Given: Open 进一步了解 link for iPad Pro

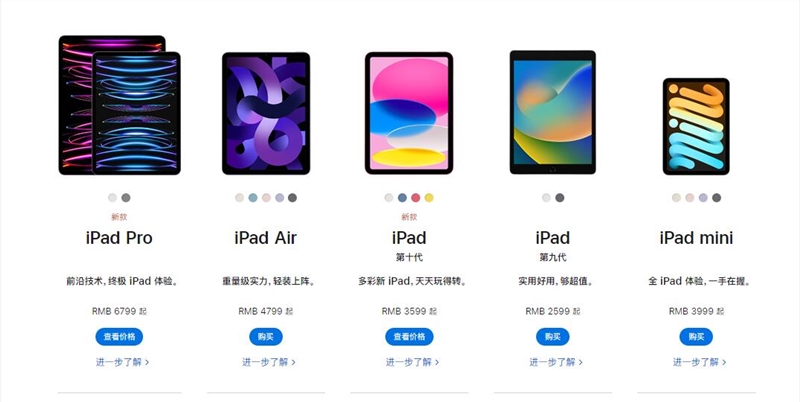Looking at the screenshot, I should 122,362.
